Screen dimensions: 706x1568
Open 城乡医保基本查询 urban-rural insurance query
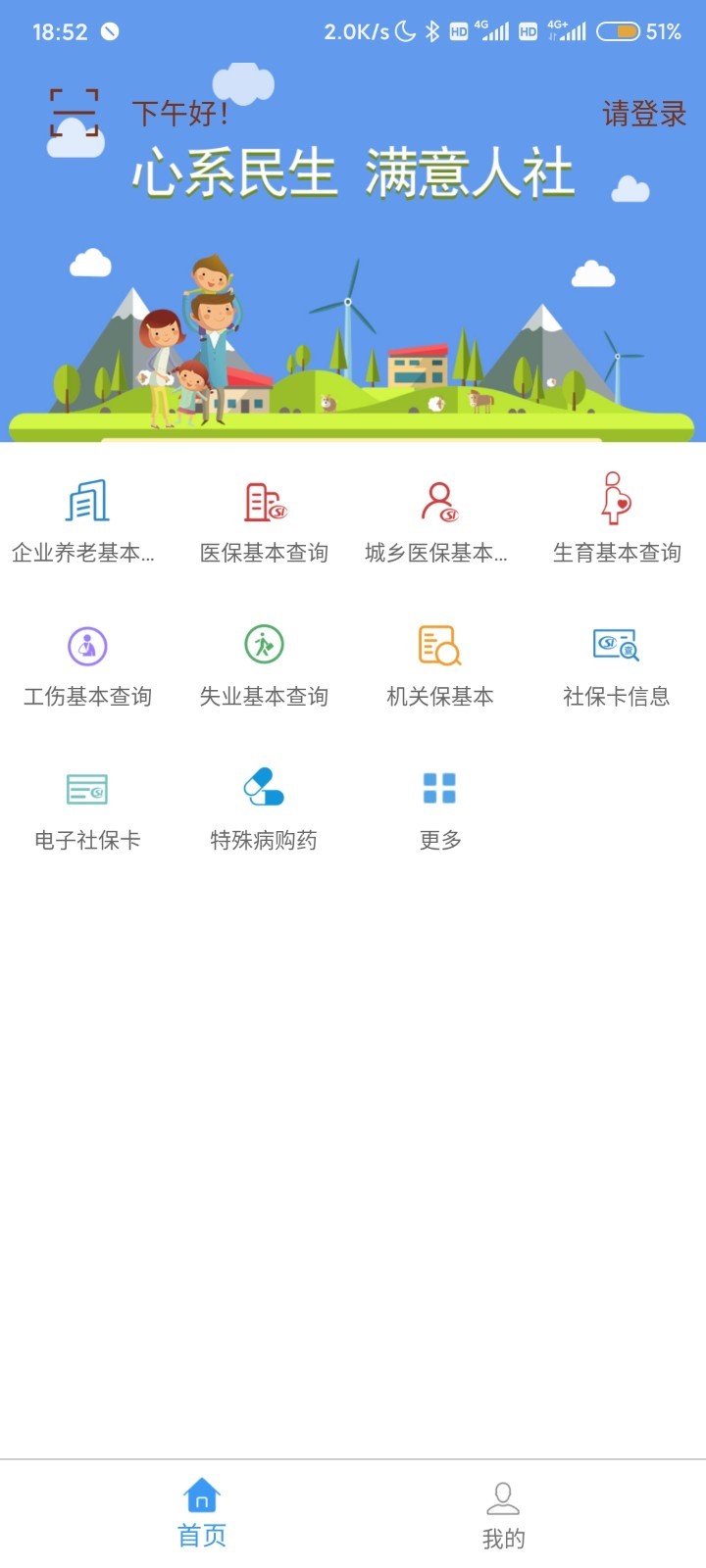[x=439, y=519]
